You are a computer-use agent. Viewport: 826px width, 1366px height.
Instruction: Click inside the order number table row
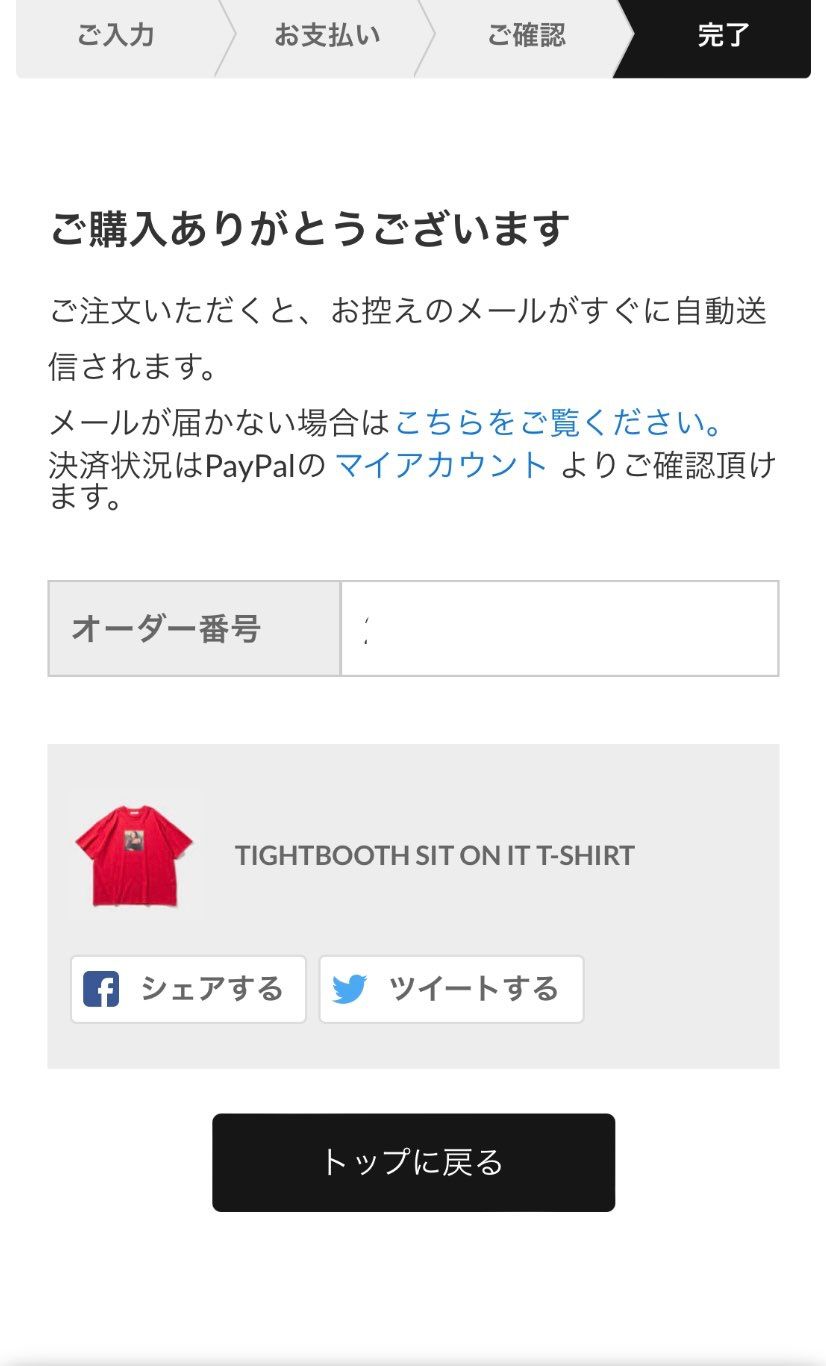[x=413, y=629]
